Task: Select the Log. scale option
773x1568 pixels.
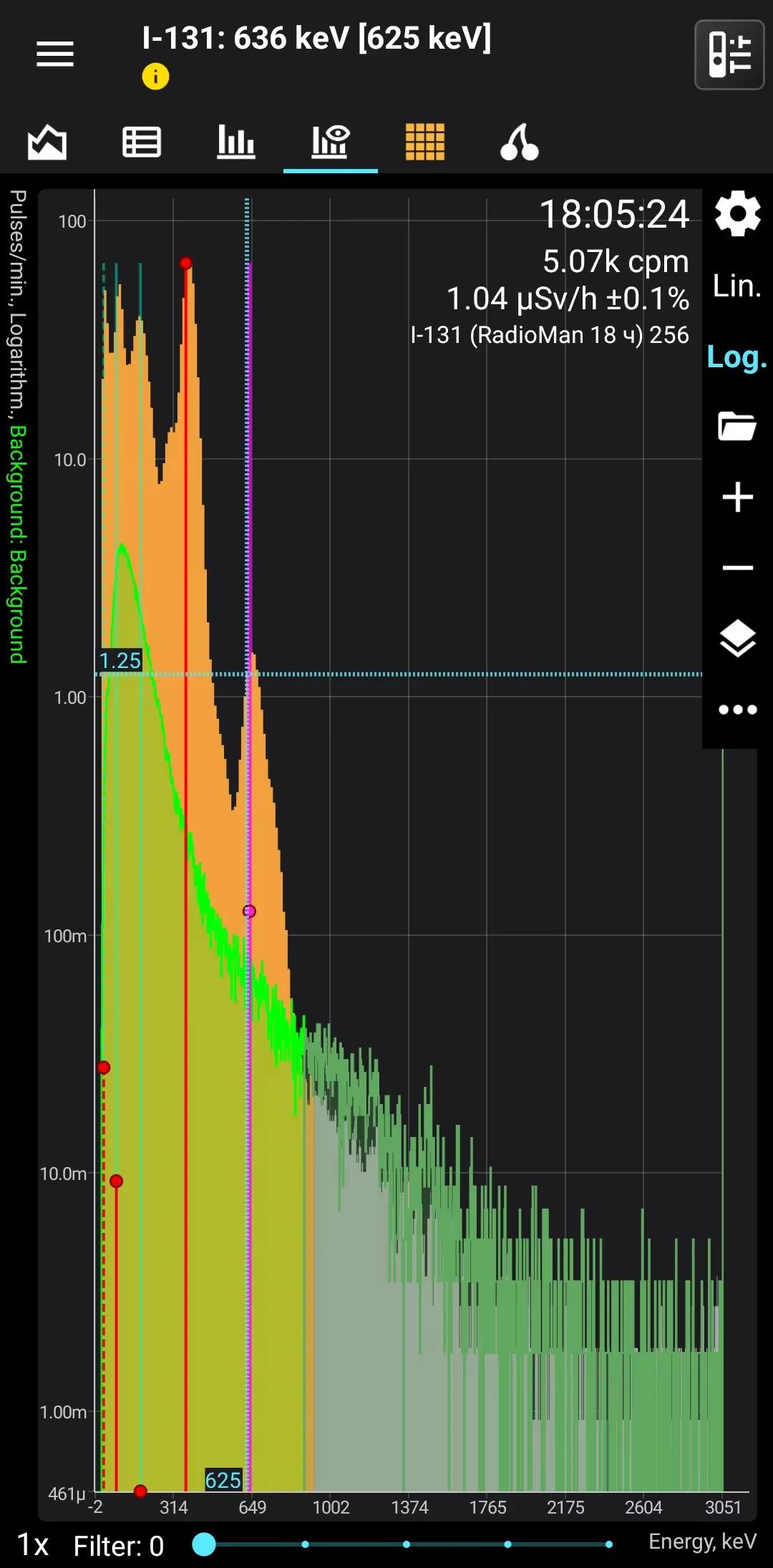Action: click(737, 357)
